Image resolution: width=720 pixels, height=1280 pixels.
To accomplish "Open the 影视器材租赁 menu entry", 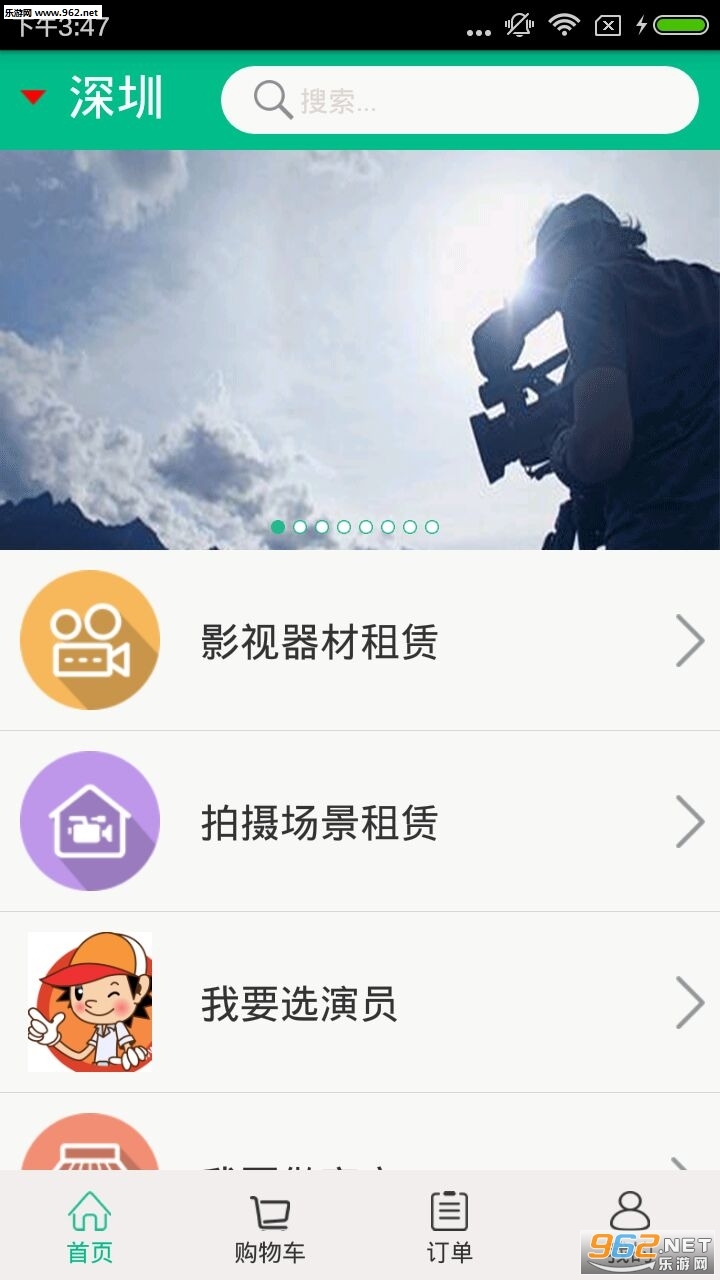I will pos(318,644).
